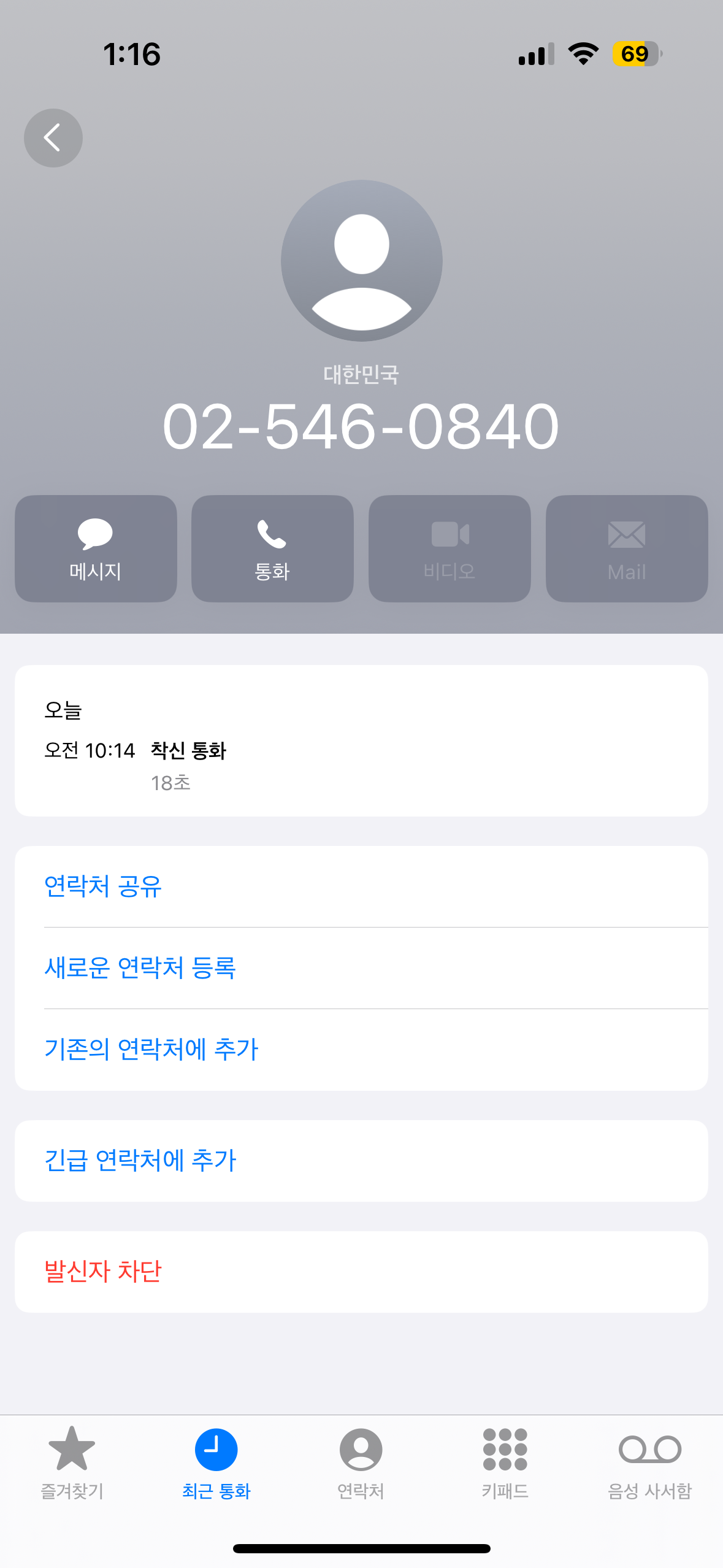The height and width of the screenshot is (1568, 723).
Task: Open the 키패드 tab
Action: (505, 1462)
